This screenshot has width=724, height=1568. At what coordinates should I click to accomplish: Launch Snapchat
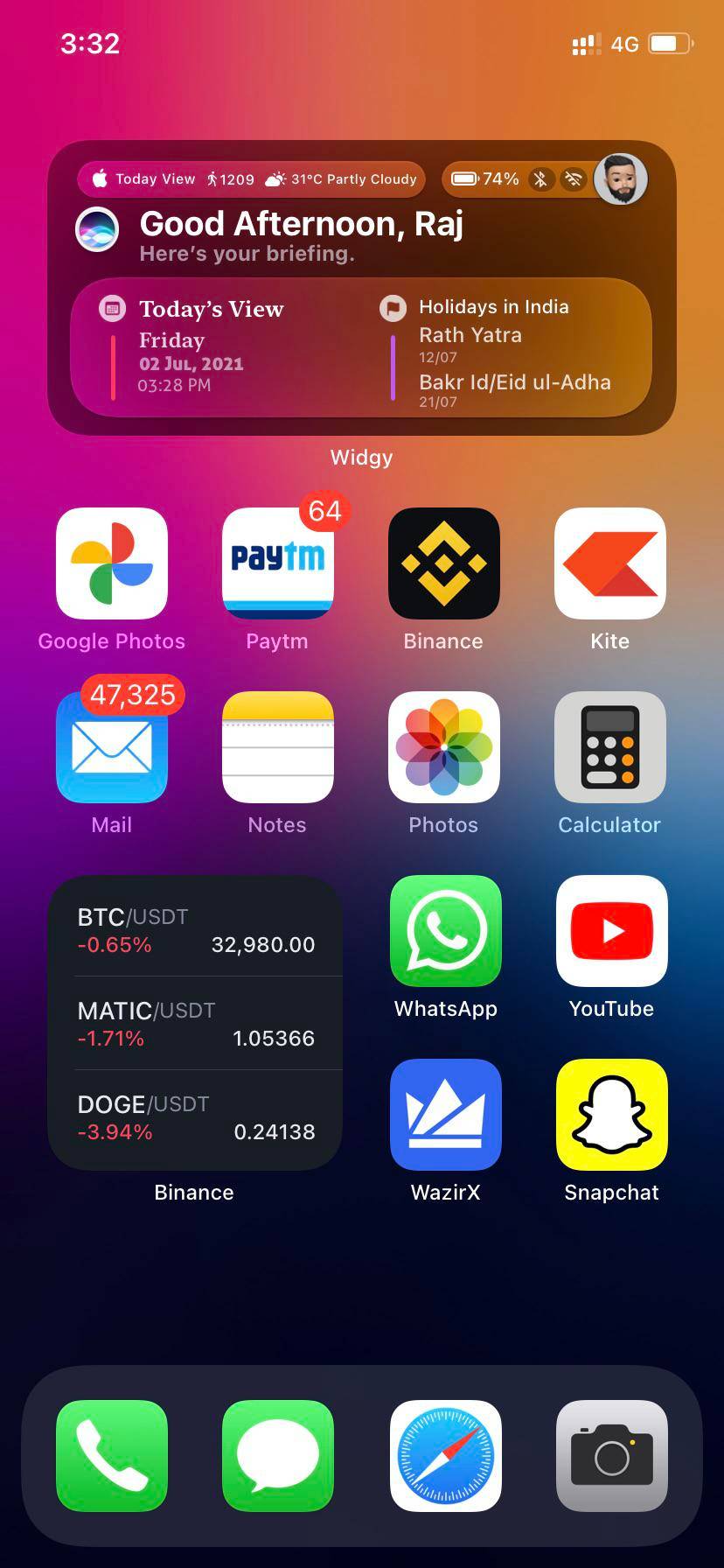tap(612, 1115)
